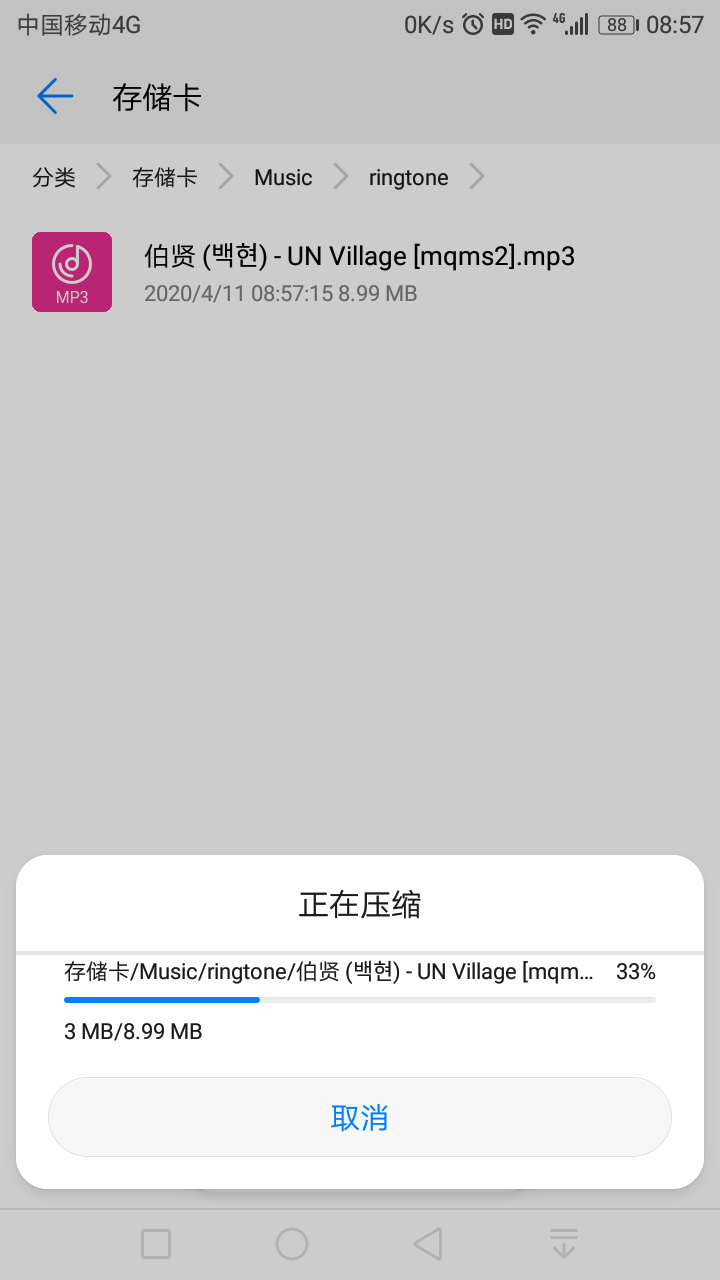Screen dimensions: 720x1280
Task: Cancel the compression with 取消
Action: (x=360, y=1117)
